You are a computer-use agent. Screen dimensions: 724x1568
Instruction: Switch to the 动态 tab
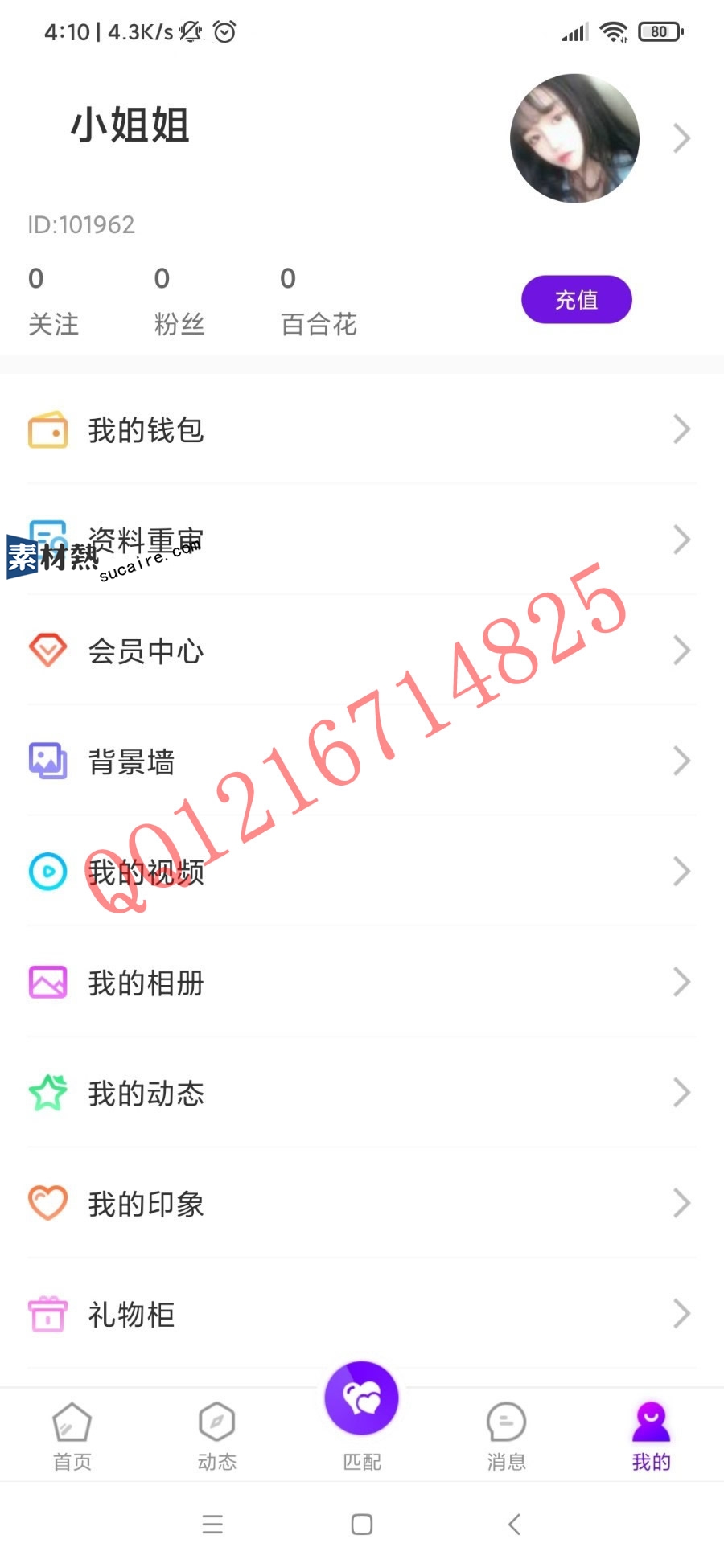217,1435
